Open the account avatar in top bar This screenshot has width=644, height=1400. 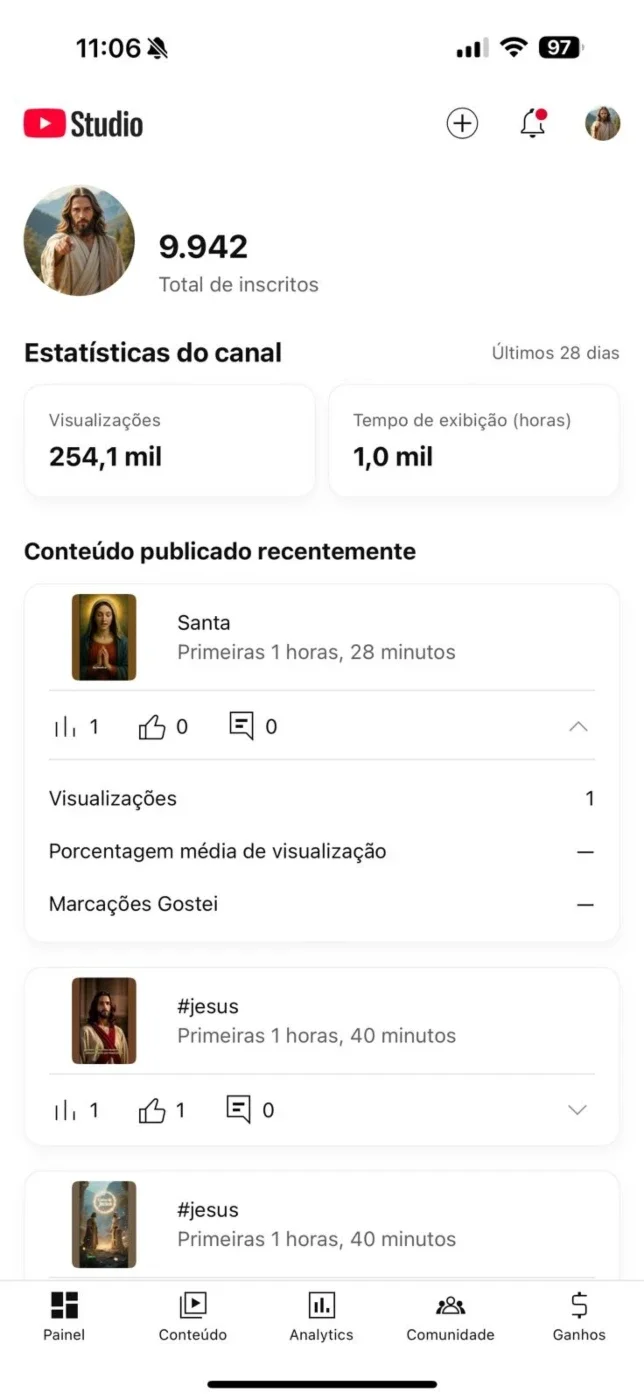coord(603,124)
